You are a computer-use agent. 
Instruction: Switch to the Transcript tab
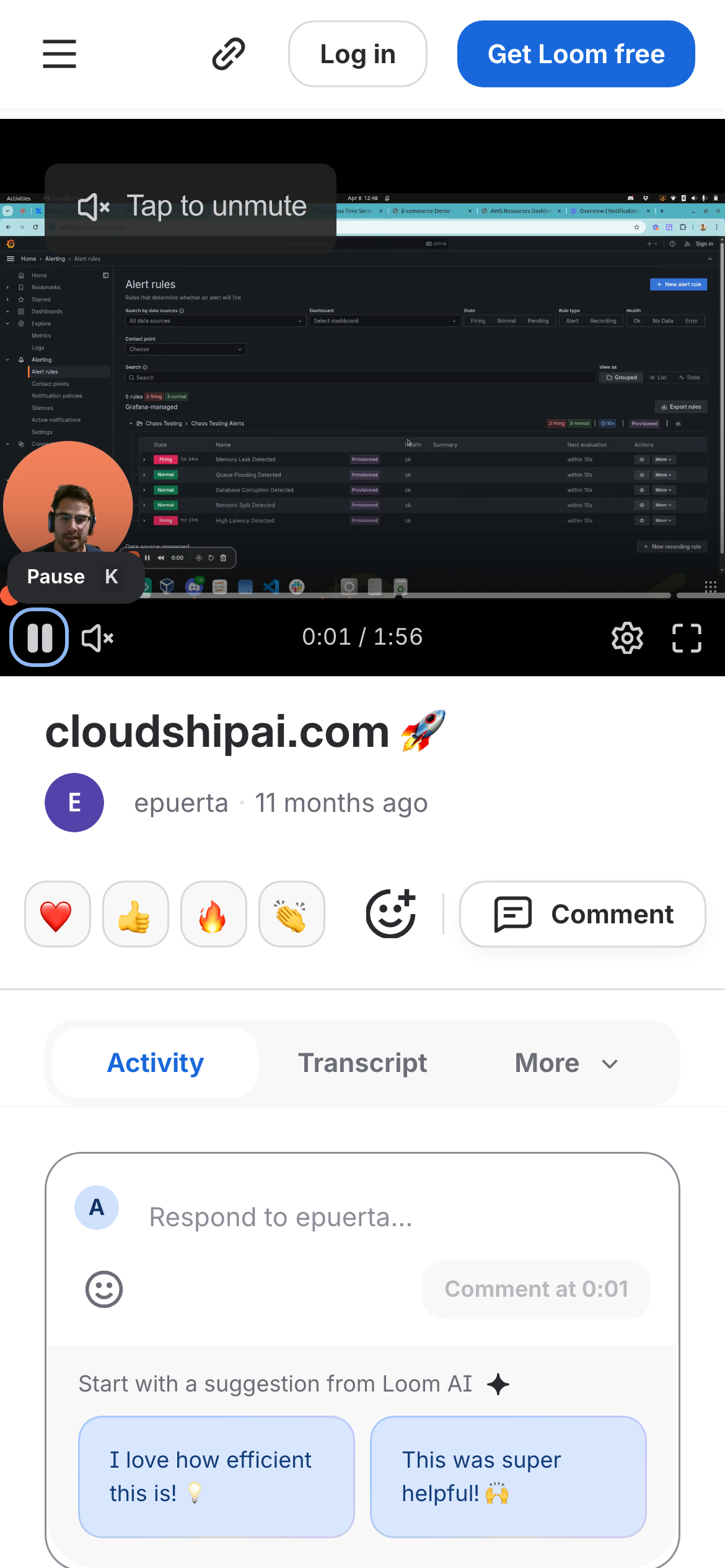coord(362,1063)
